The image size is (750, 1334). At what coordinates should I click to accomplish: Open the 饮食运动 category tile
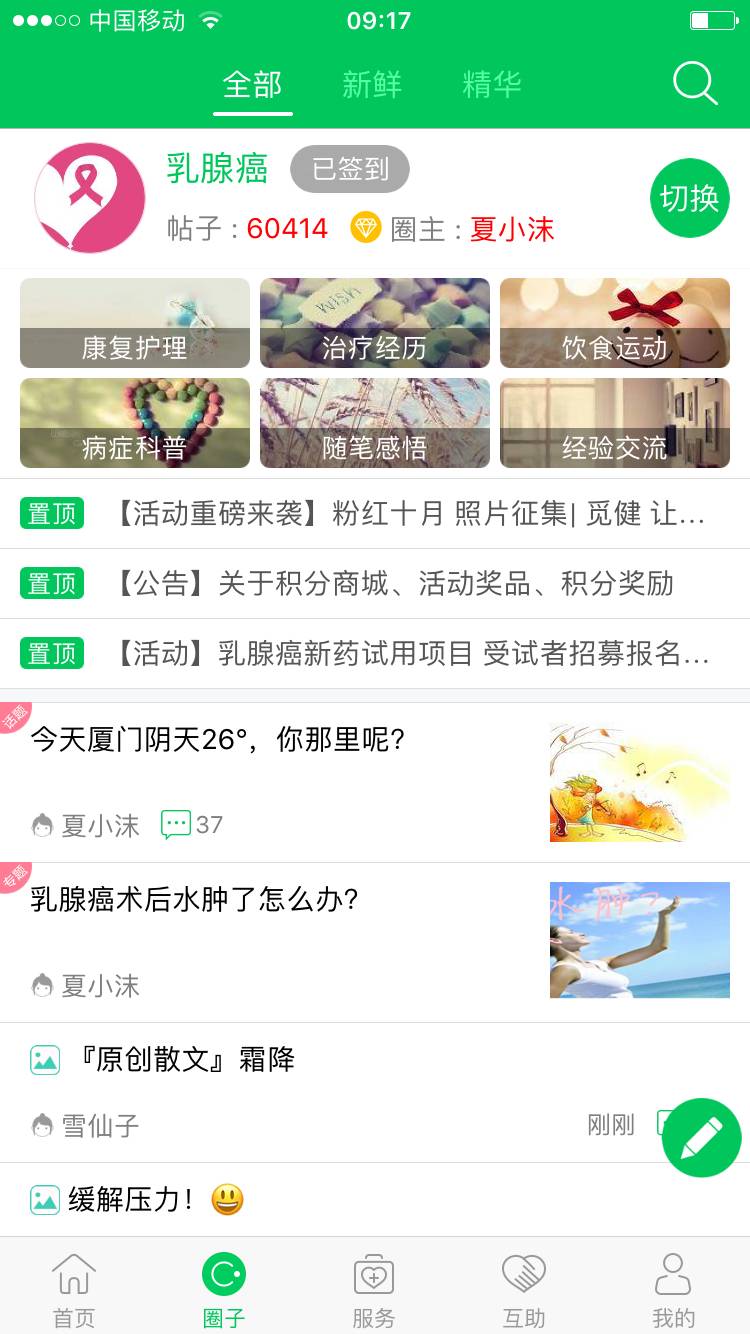pyautogui.click(x=615, y=323)
